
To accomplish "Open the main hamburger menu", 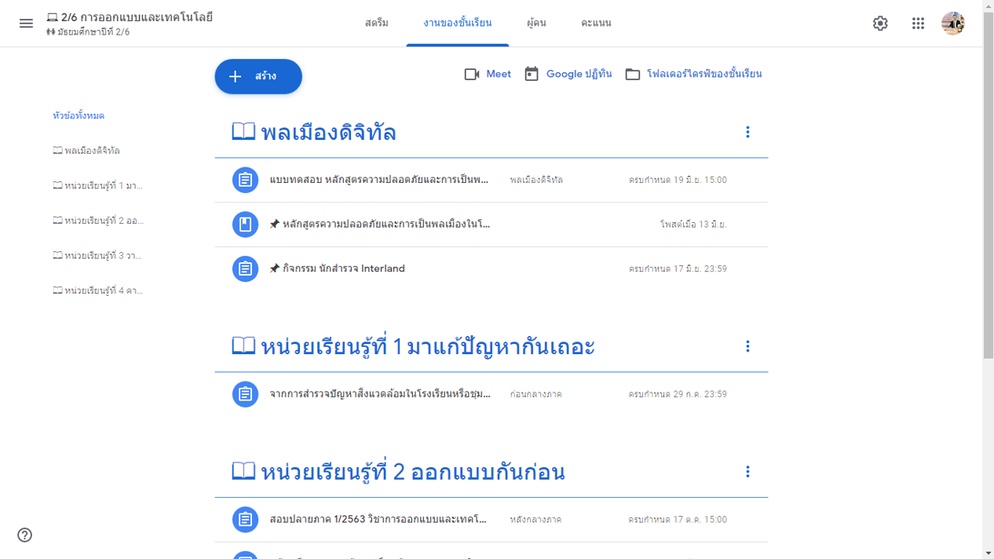I will point(26,23).
